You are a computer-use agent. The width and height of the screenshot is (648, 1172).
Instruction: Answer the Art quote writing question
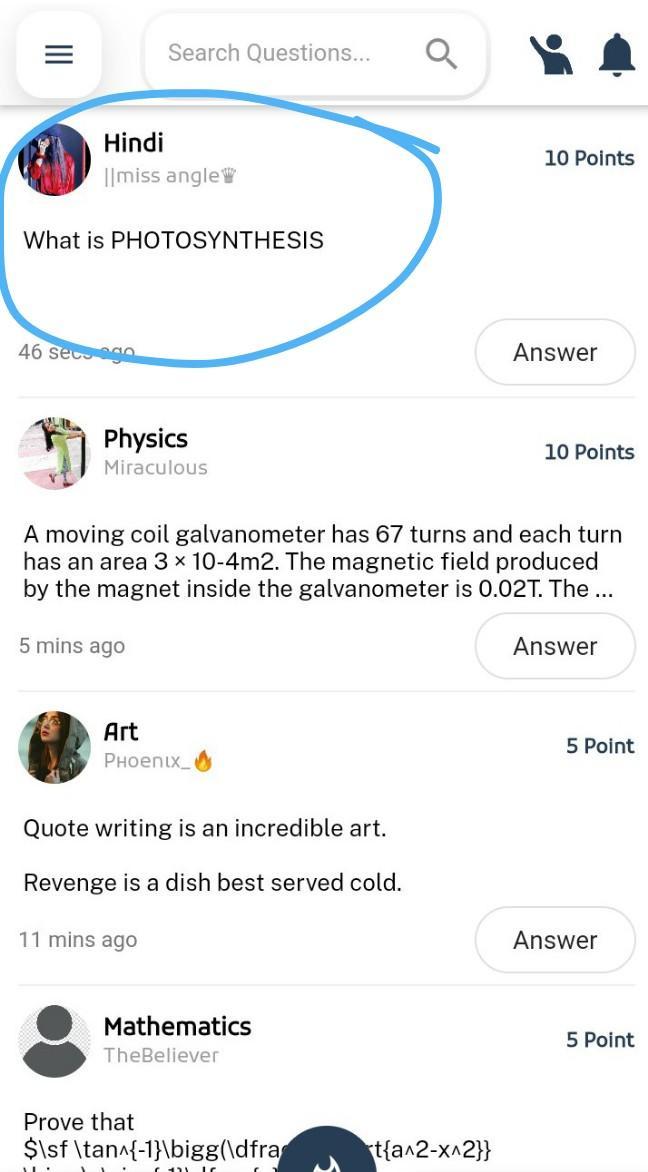point(554,940)
